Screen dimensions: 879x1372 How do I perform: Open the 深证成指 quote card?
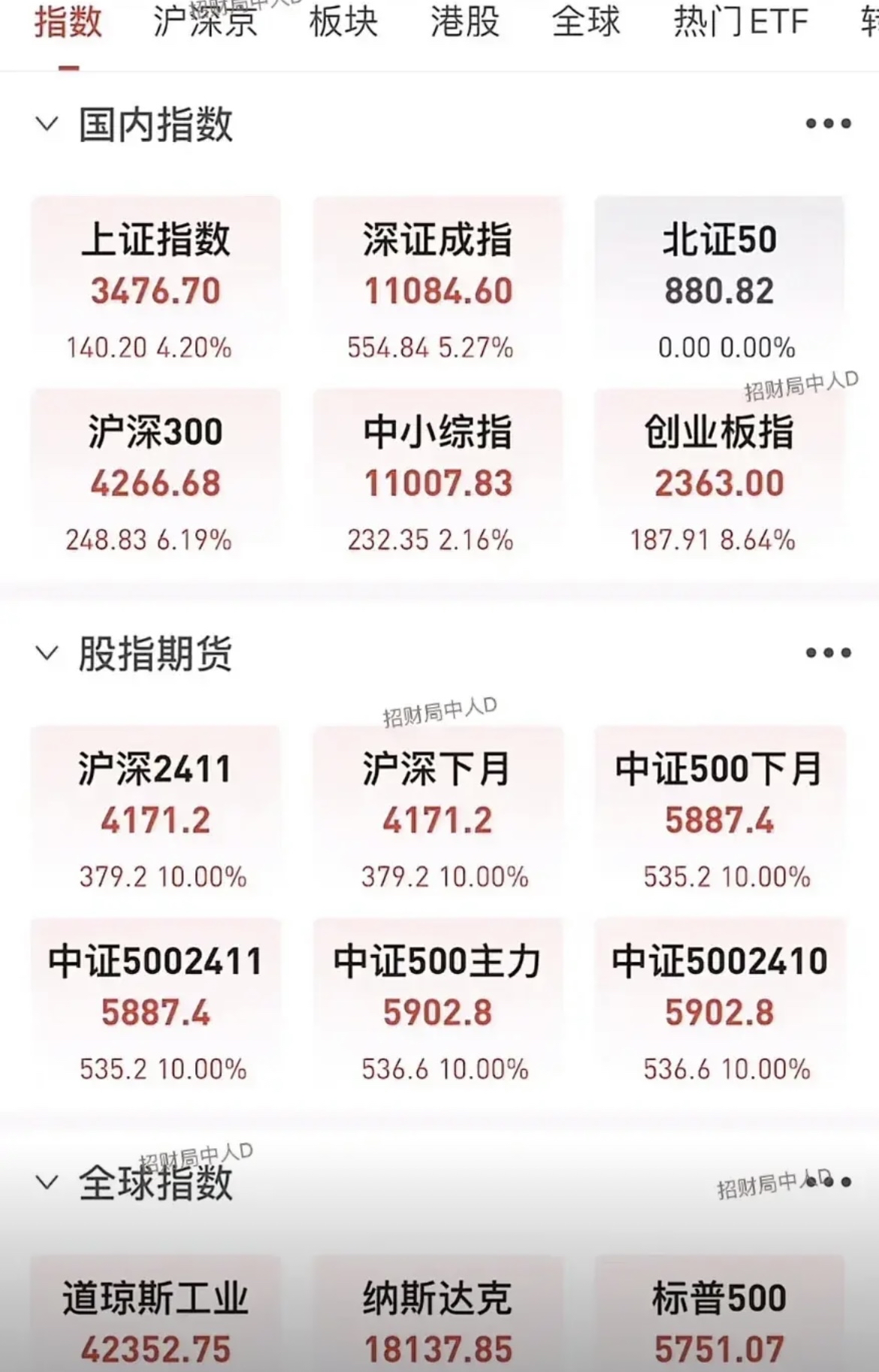[438, 286]
